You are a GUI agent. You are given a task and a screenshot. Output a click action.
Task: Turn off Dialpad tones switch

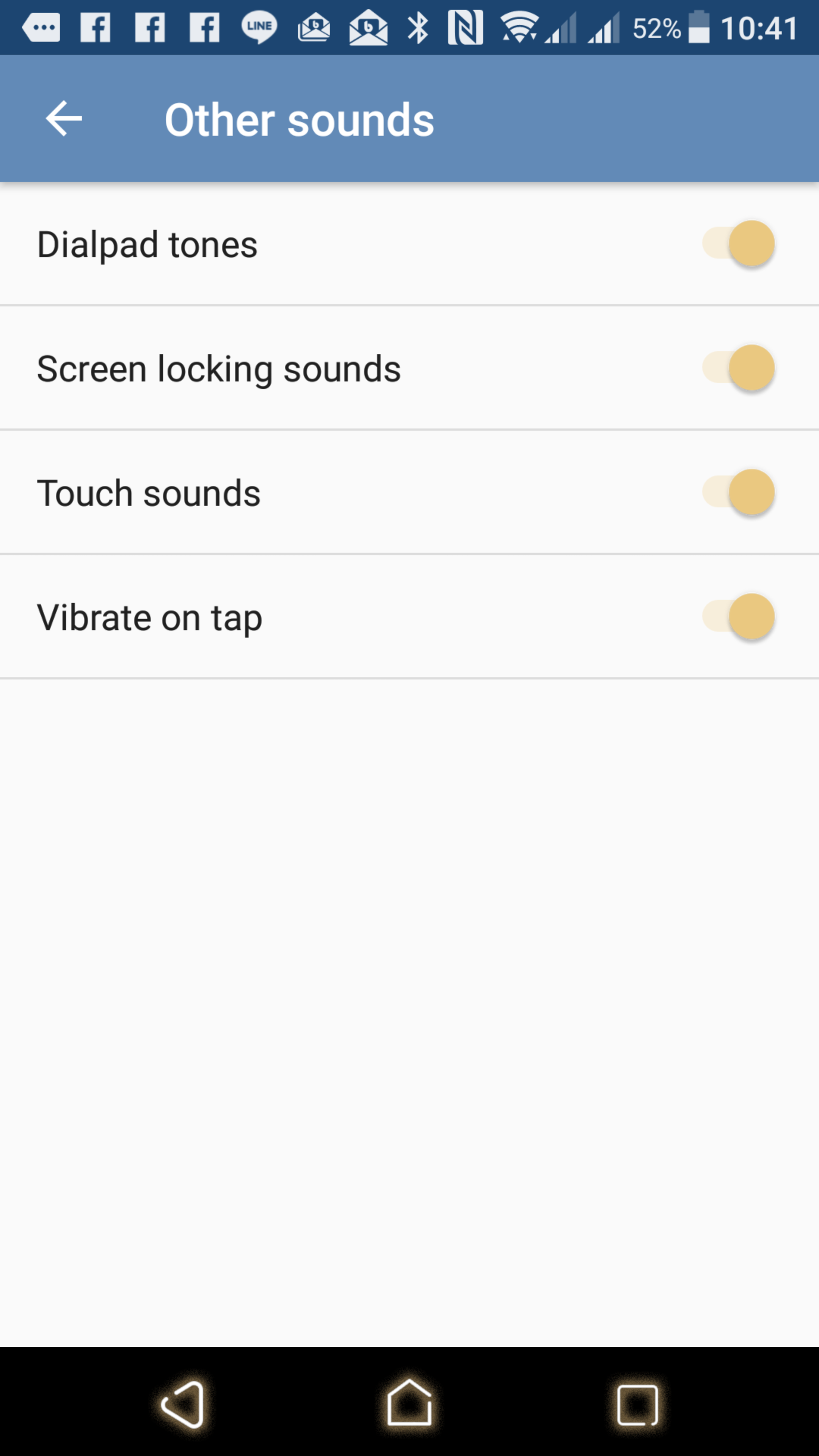click(738, 243)
